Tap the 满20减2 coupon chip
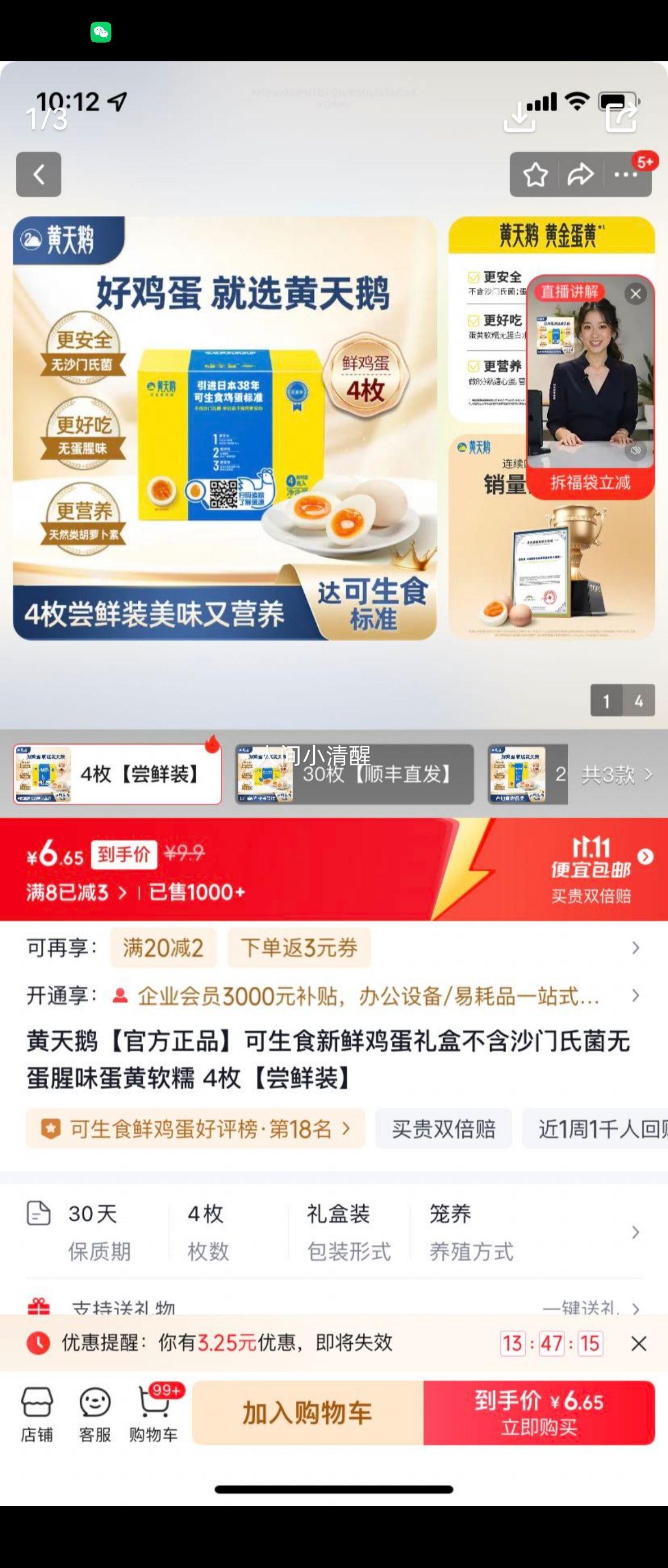 163,948
